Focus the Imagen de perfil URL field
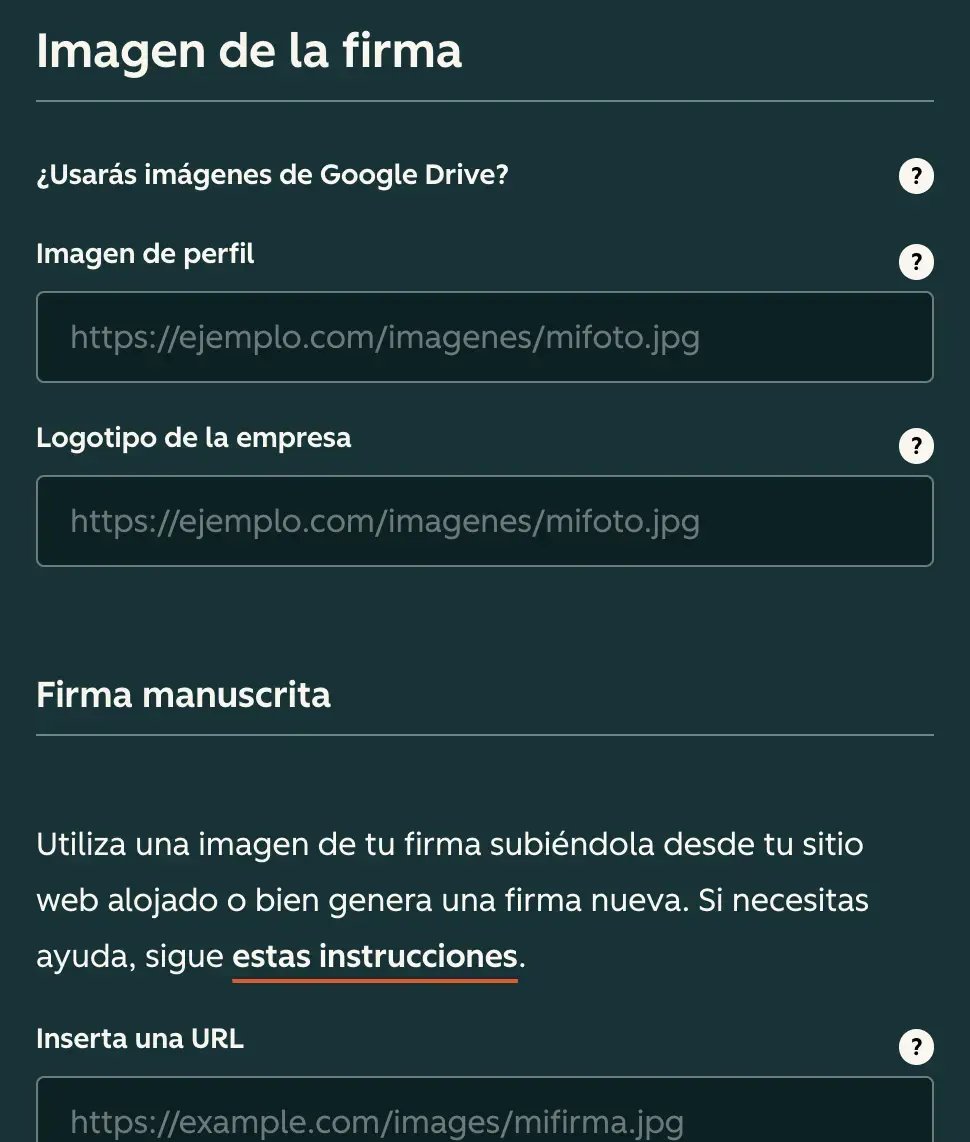970x1142 pixels. pos(484,338)
